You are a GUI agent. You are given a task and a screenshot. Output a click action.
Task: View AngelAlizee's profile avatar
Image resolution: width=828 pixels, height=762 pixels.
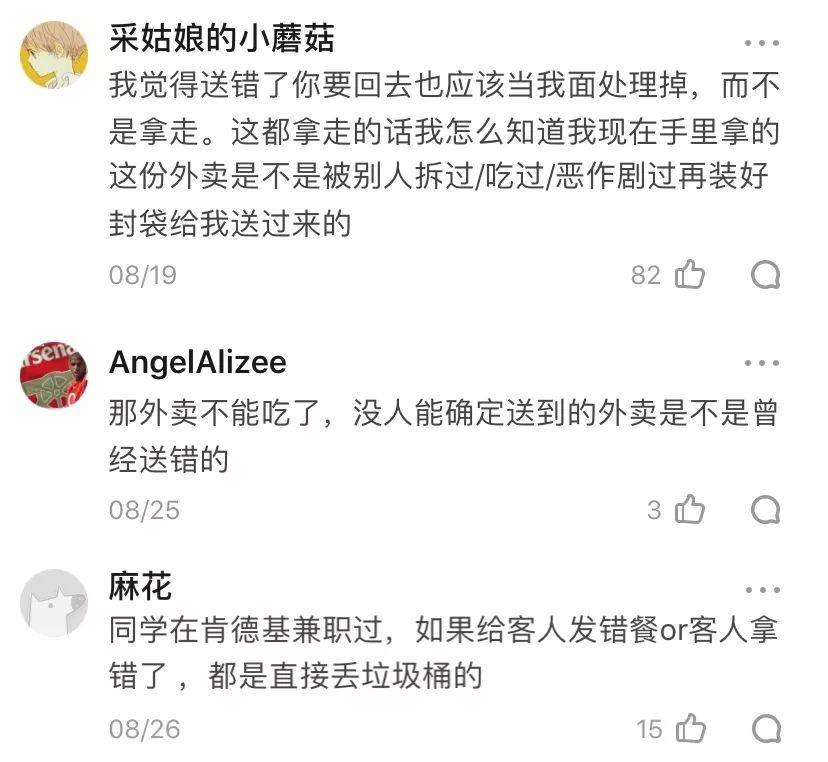click(x=54, y=377)
